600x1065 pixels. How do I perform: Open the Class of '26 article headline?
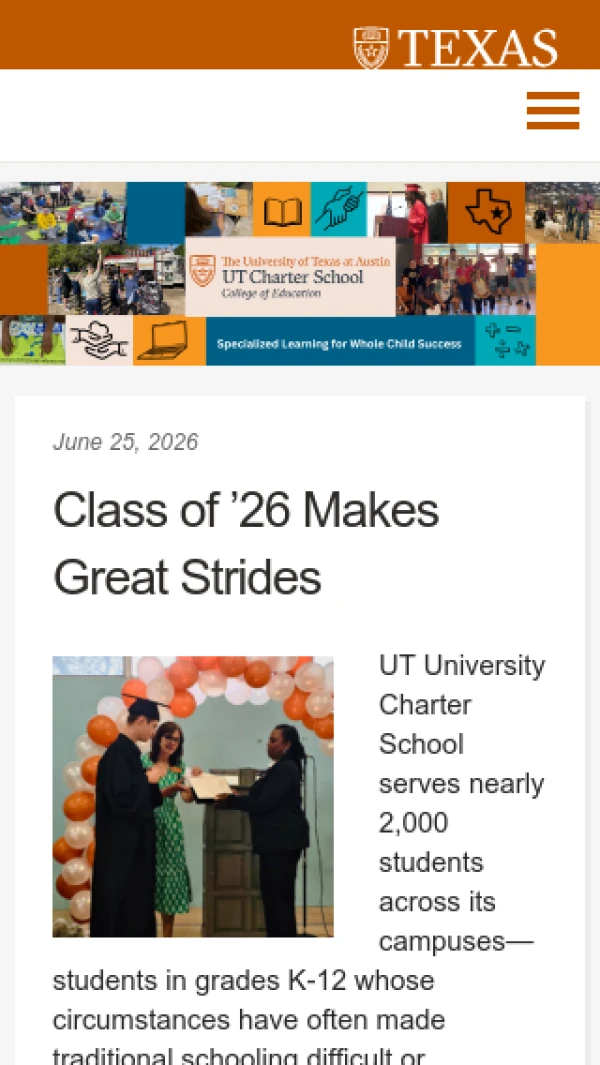click(246, 544)
